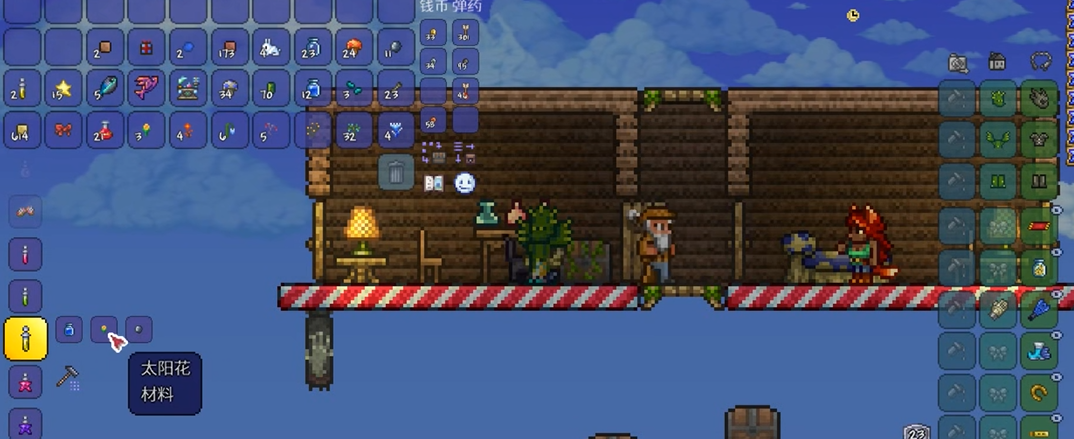Select the orange mushroom stack of 24

[354, 47]
